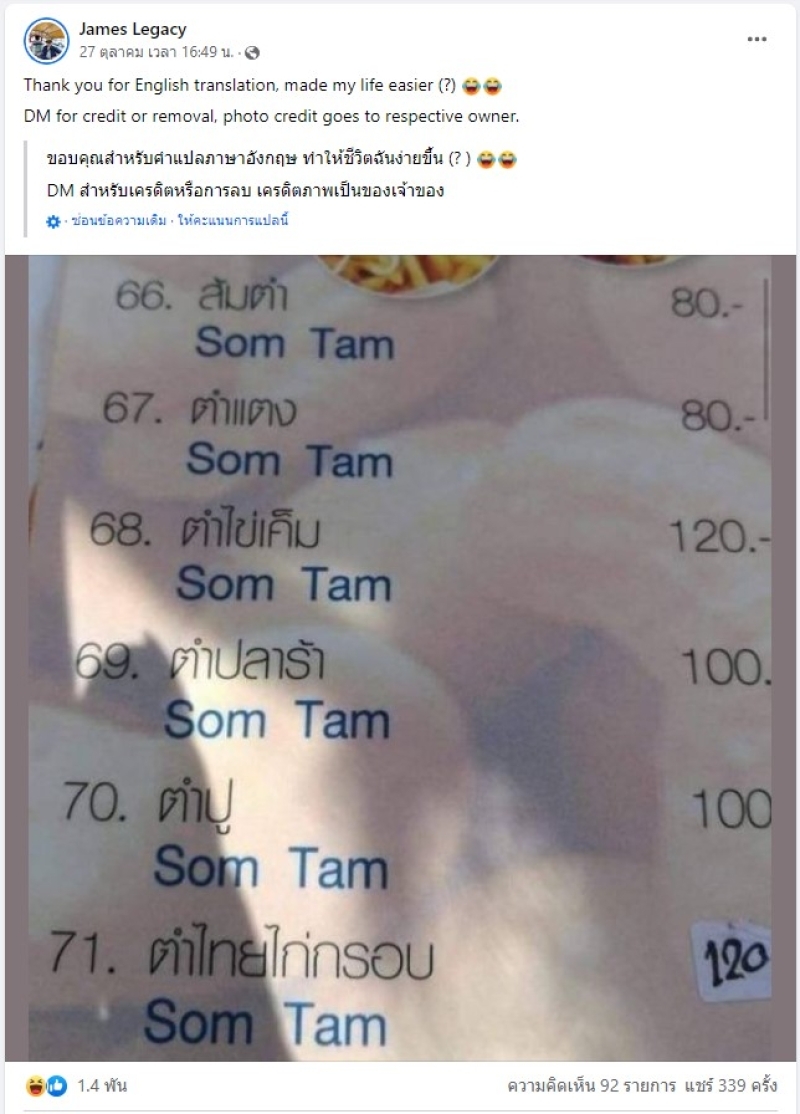Open the James Legacy profile name link

coord(132,30)
